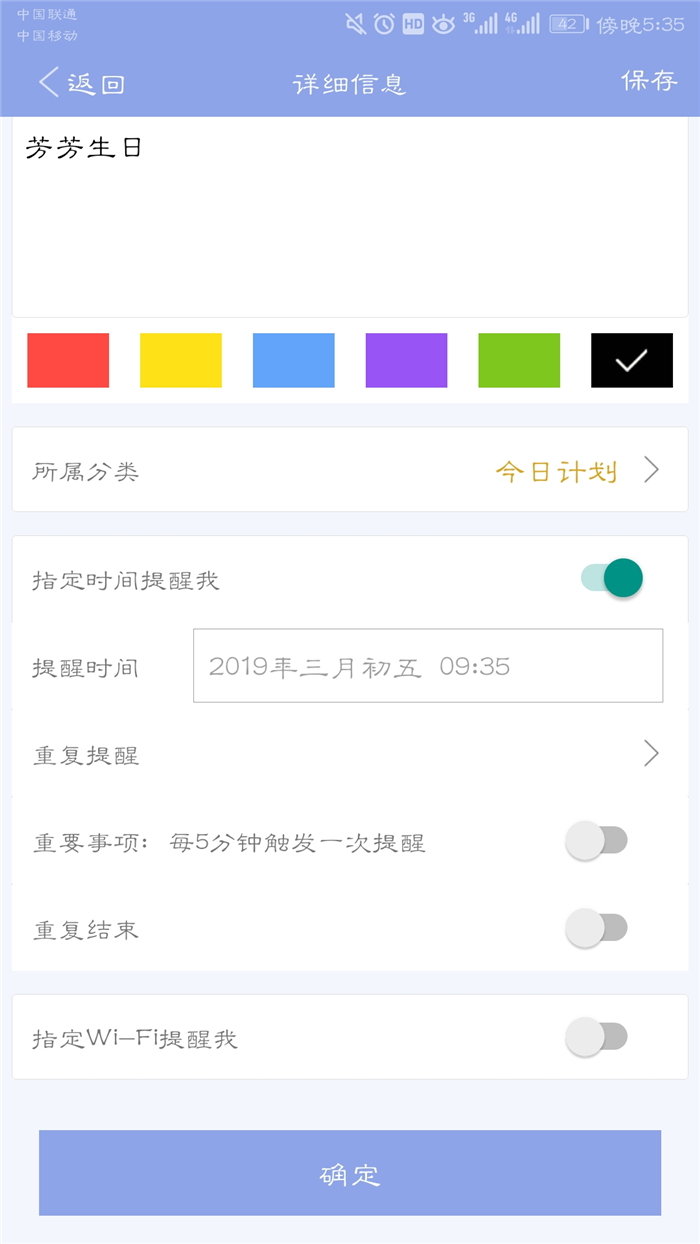The width and height of the screenshot is (700, 1244).
Task: Choose the yellow color swatch
Action: click(x=181, y=360)
